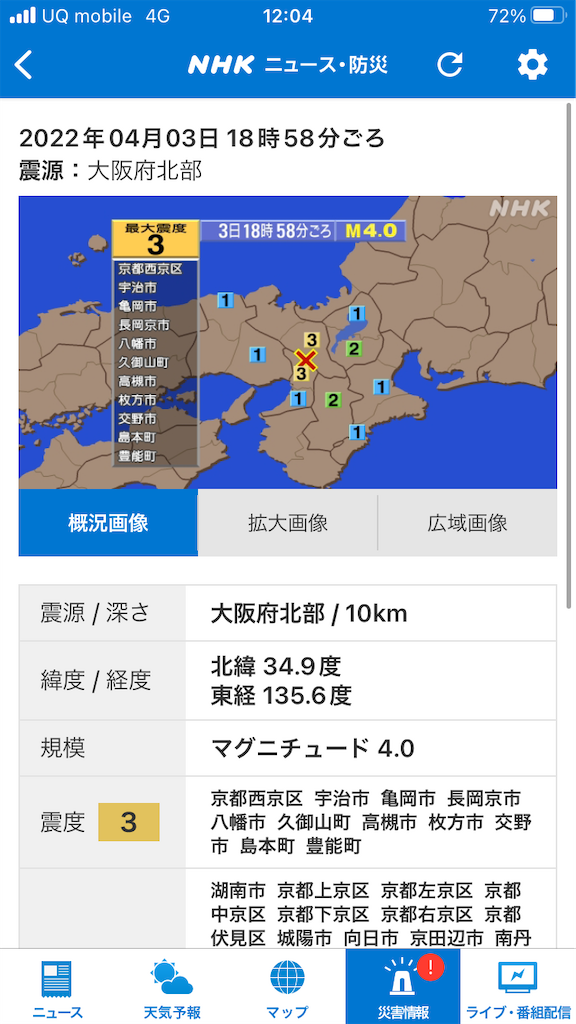Open the 天気予報 tab
Viewport: 576px width, 1024px height.
click(x=172, y=987)
